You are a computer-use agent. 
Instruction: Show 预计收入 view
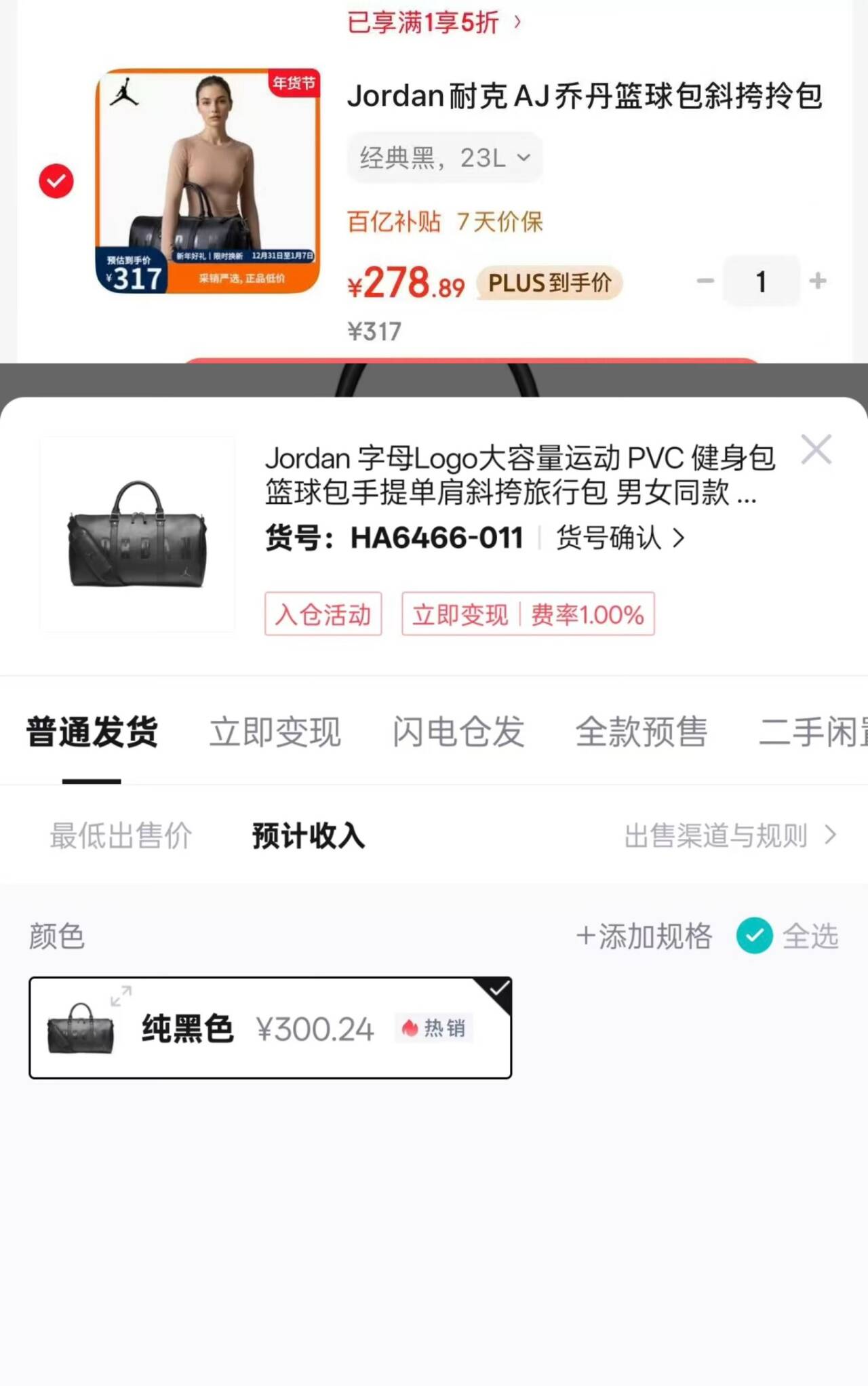pos(309,835)
